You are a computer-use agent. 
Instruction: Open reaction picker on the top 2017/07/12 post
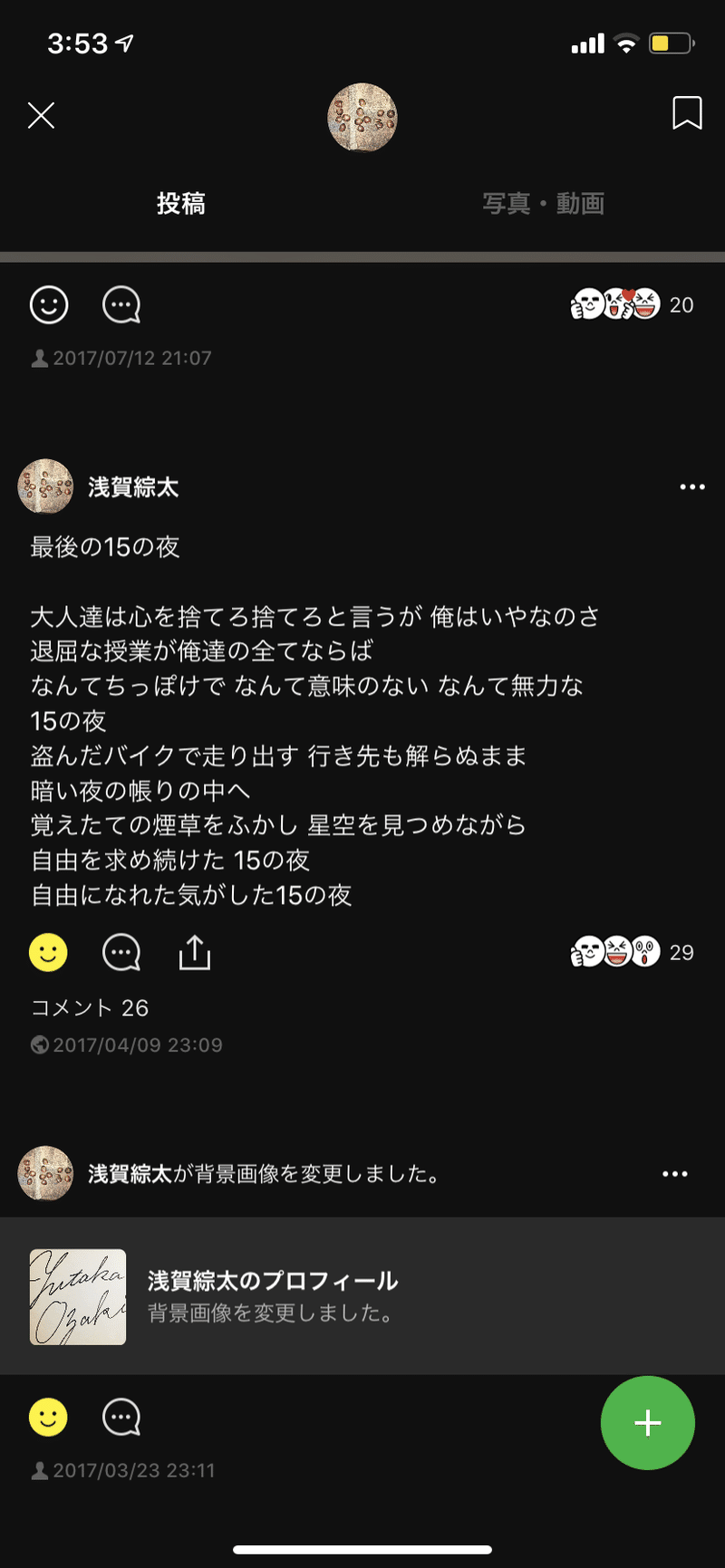click(x=48, y=305)
